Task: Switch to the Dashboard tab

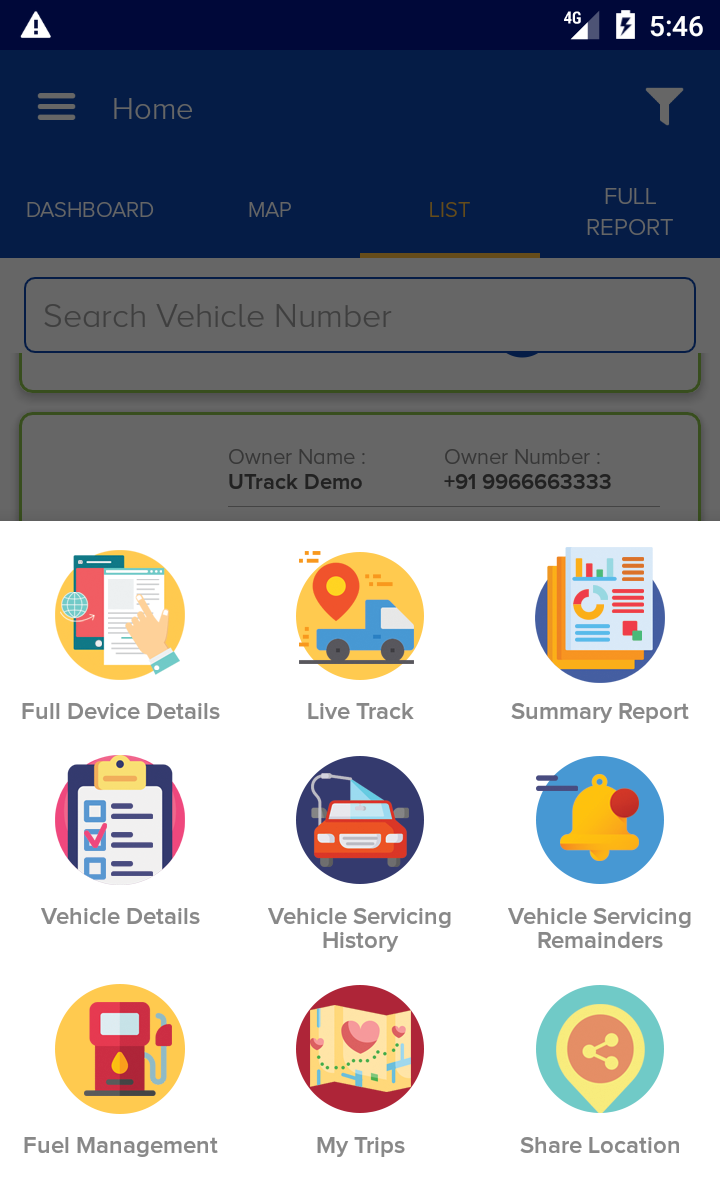Action: click(90, 210)
